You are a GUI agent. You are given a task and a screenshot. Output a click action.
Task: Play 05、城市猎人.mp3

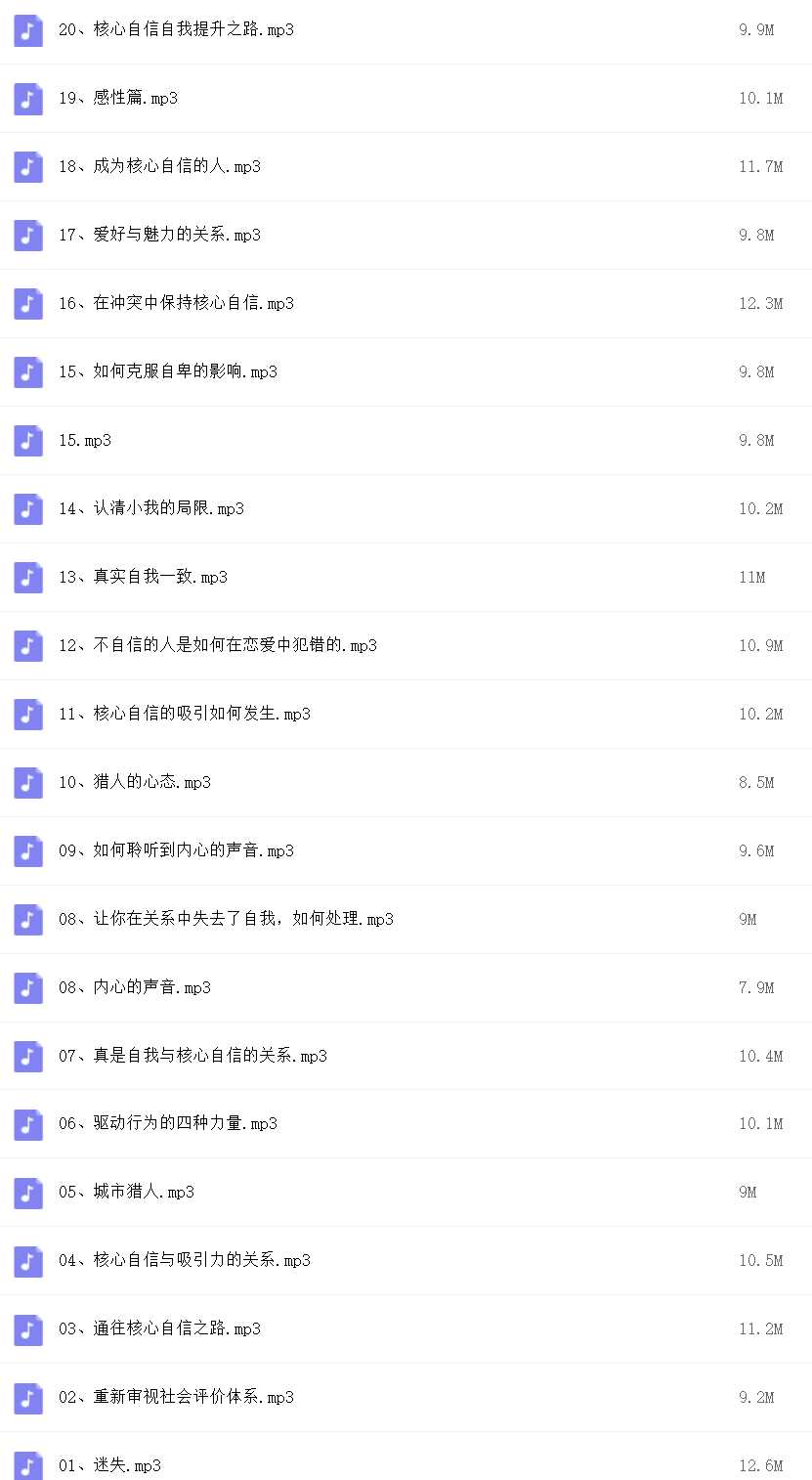pyautogui.click(x=126, y=1193)
